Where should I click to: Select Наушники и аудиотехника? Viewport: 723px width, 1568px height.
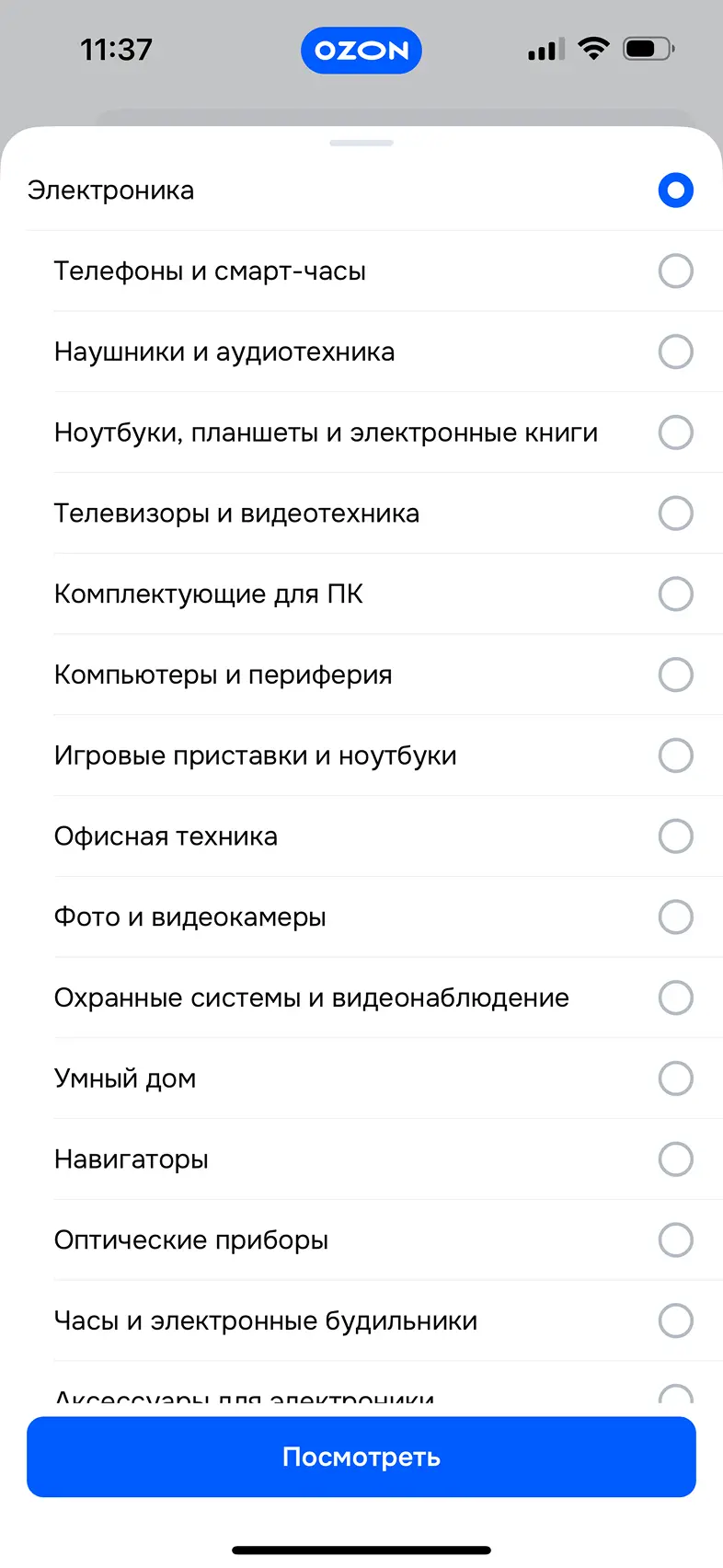coord(675,352)
